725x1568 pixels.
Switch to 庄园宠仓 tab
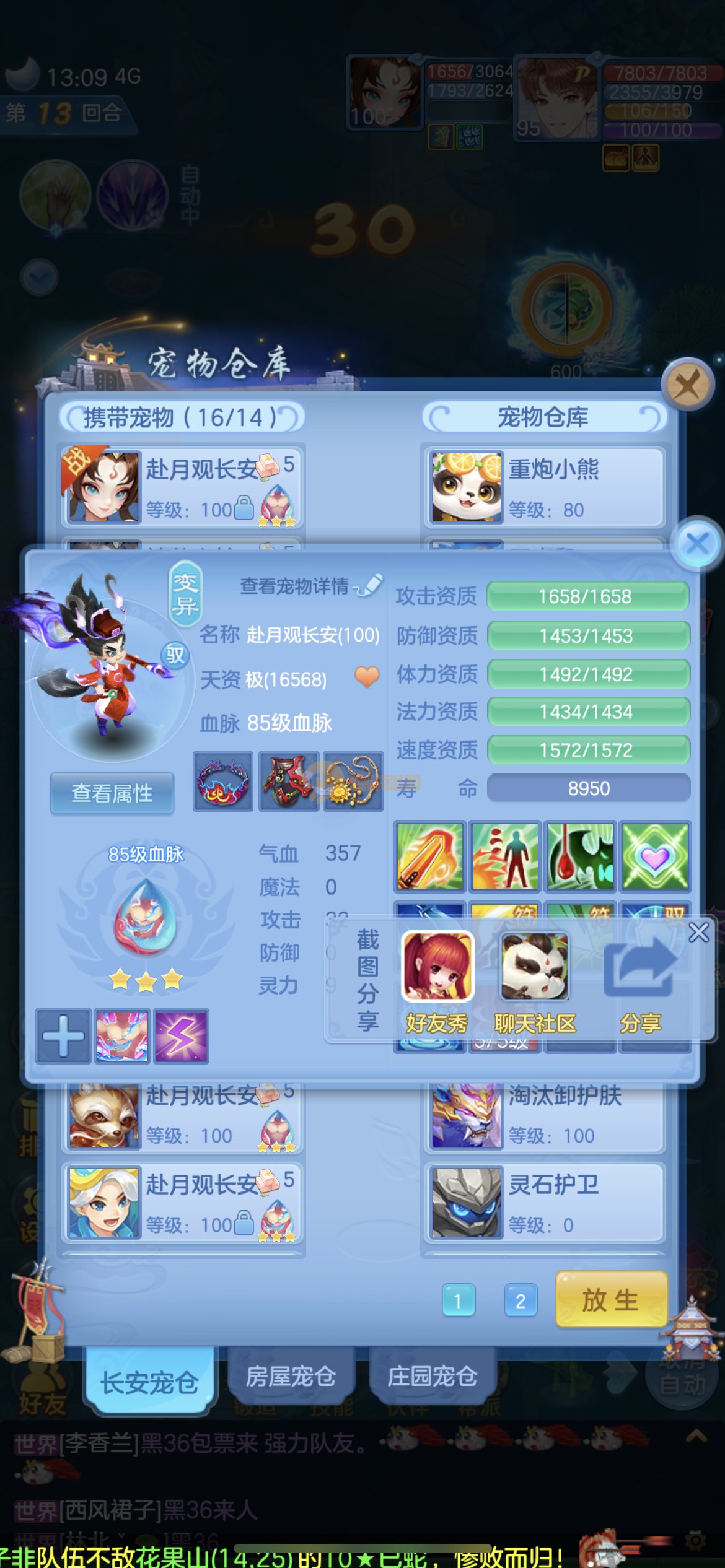click(432, 1376)
